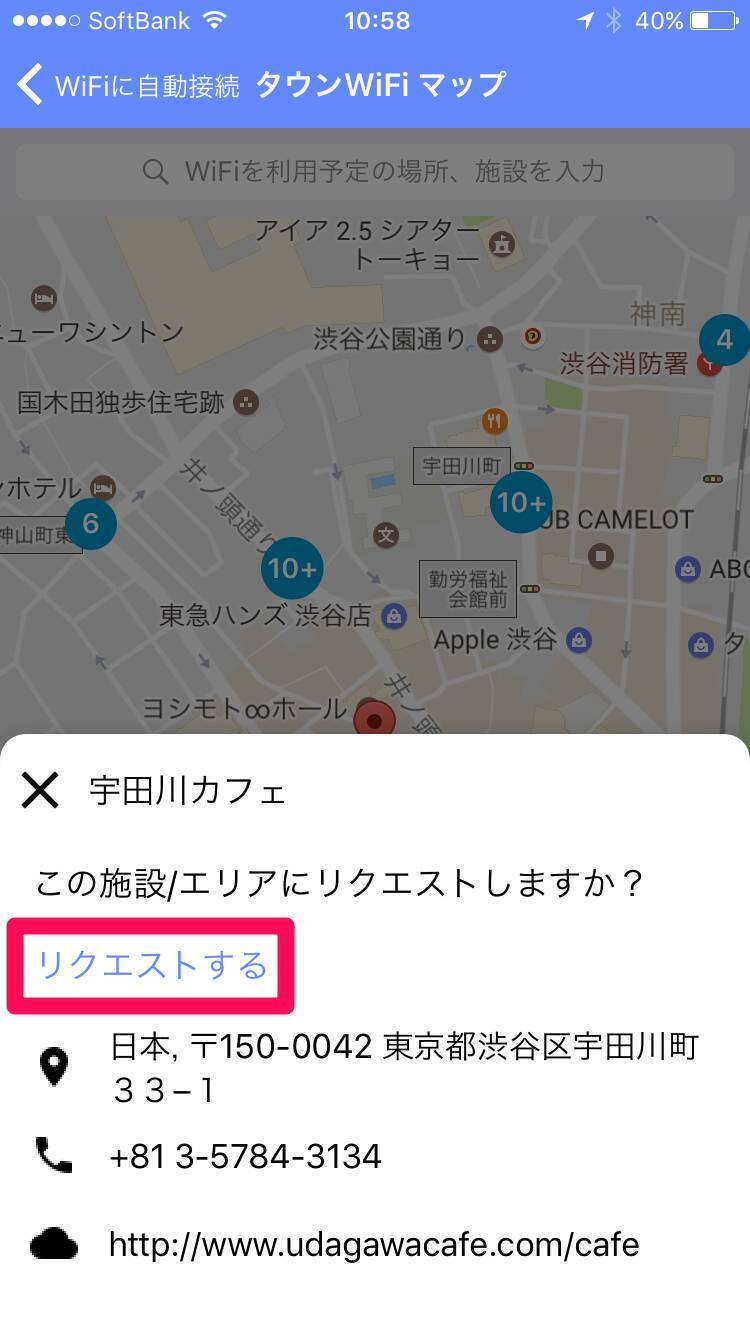Close the 宇田川カフェ info panel
This screenshot has width=750, height=1334.
click(x=41, y=790)
